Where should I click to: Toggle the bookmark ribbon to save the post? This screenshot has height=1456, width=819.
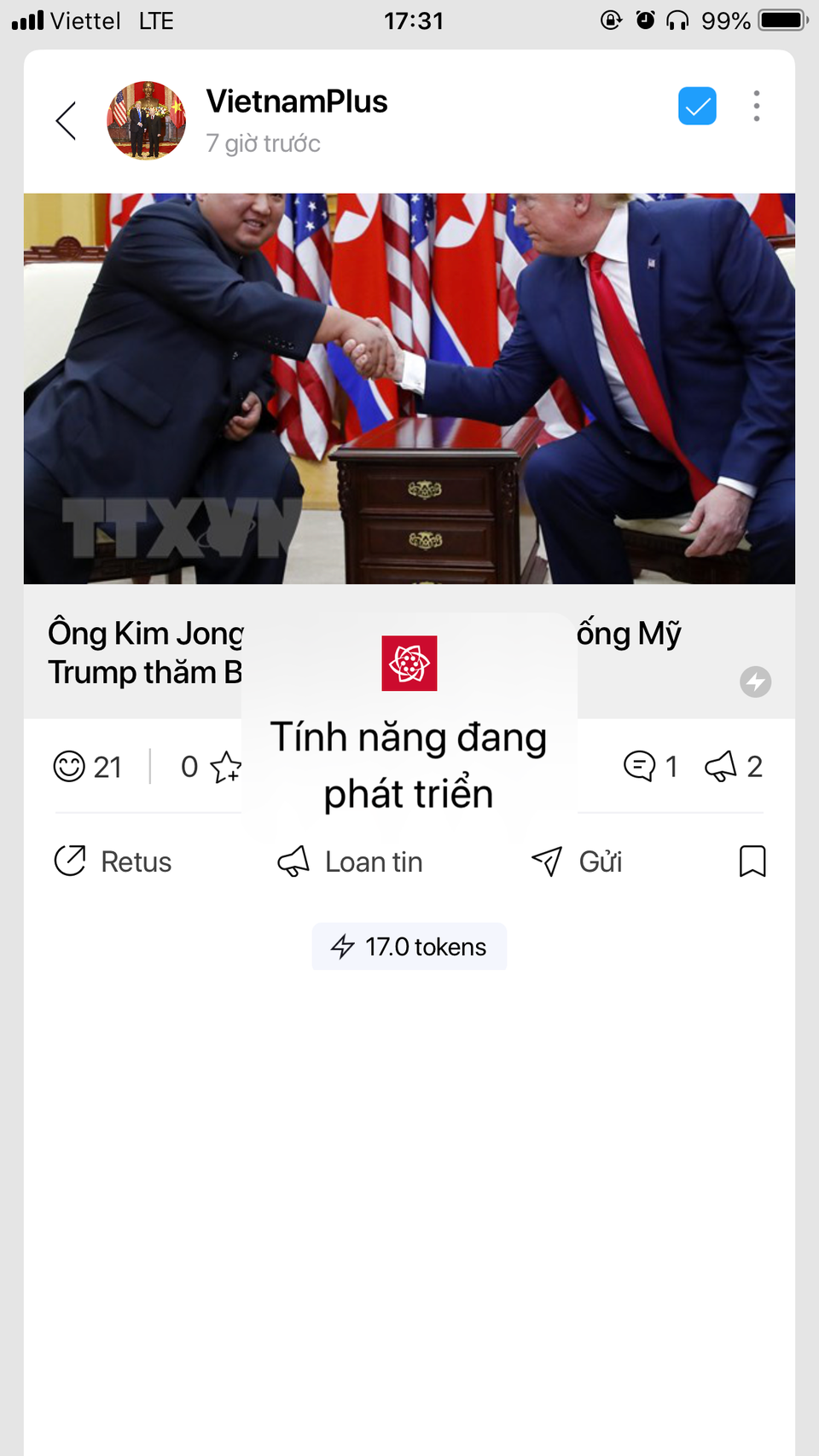click(x=752, y=861)
